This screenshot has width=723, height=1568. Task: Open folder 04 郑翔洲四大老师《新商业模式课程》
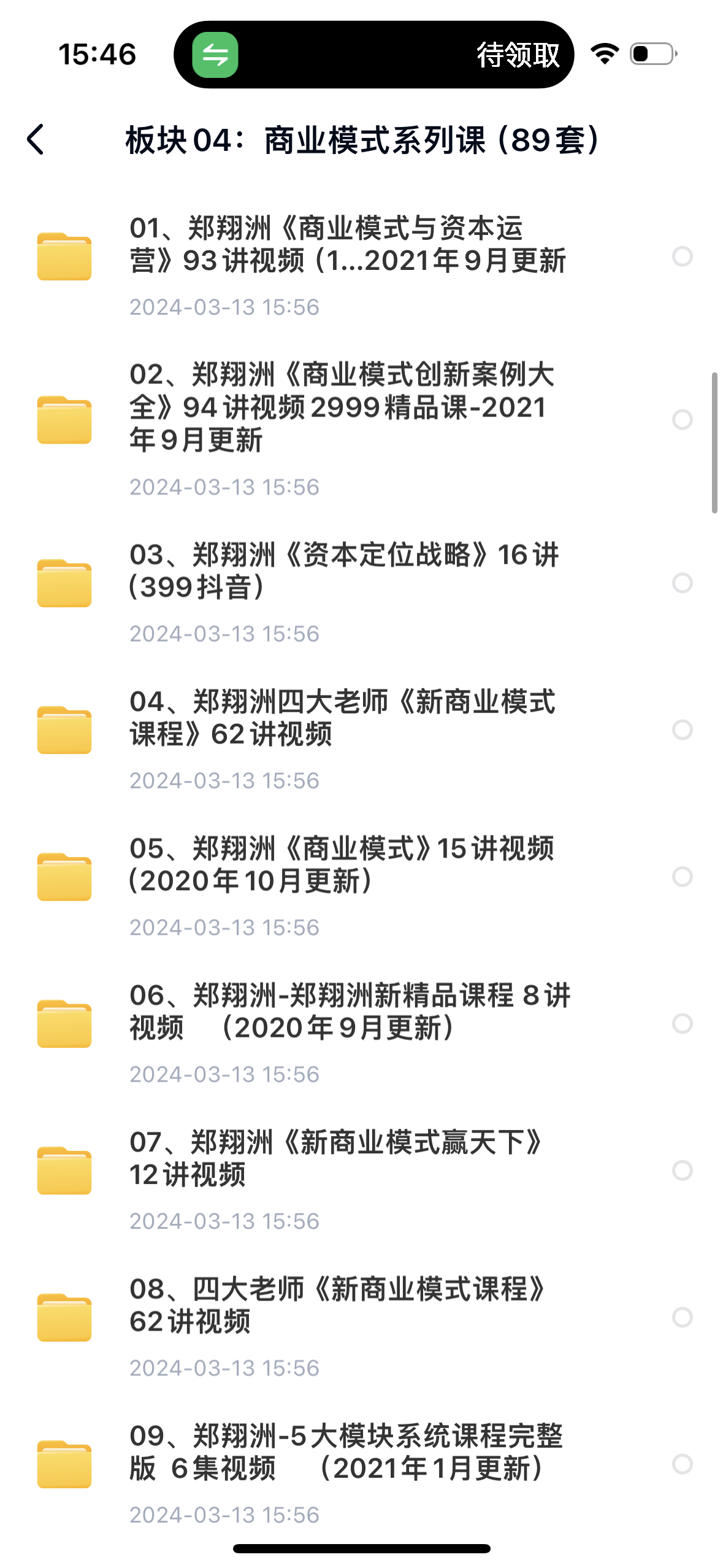(x=342, y=718)
